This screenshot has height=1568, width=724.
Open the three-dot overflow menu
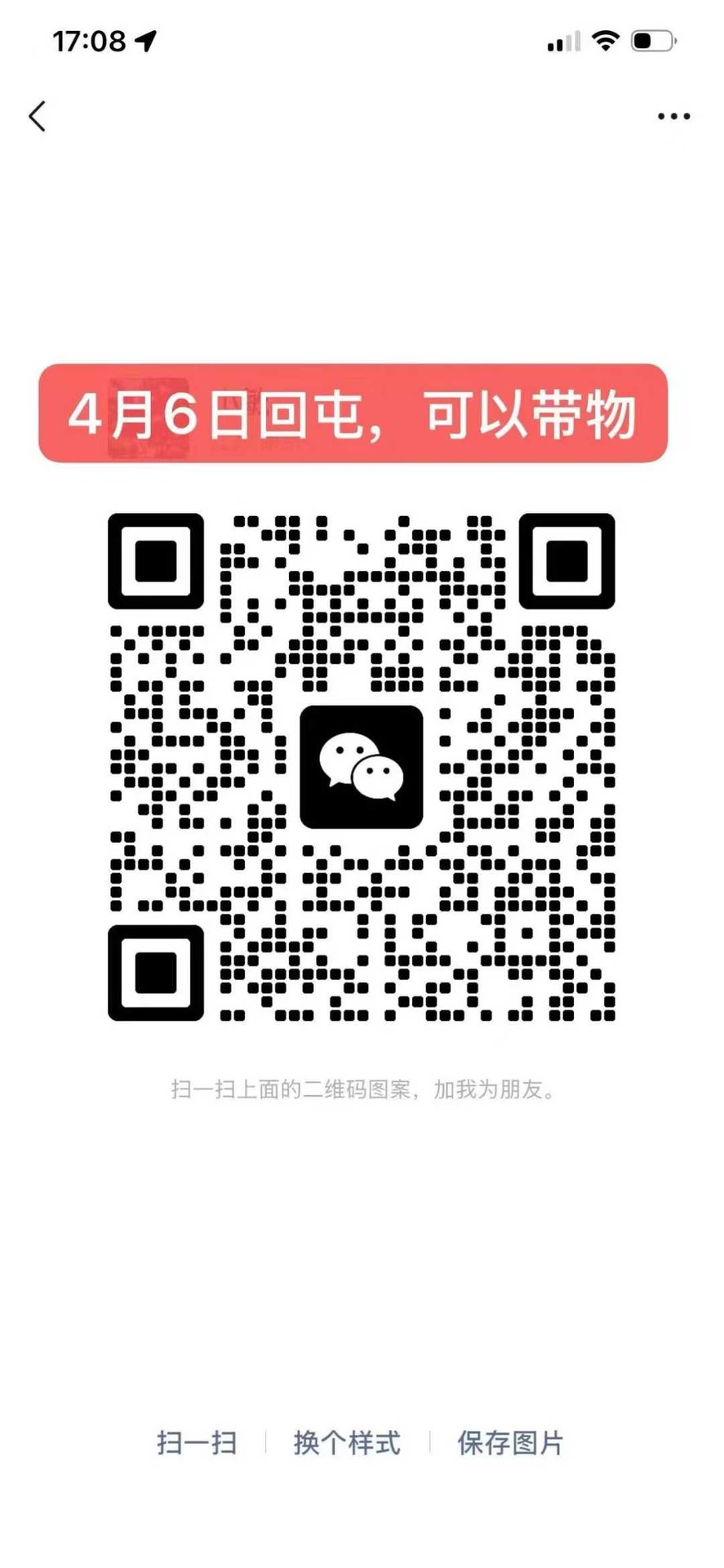click(x=673, y=117)
